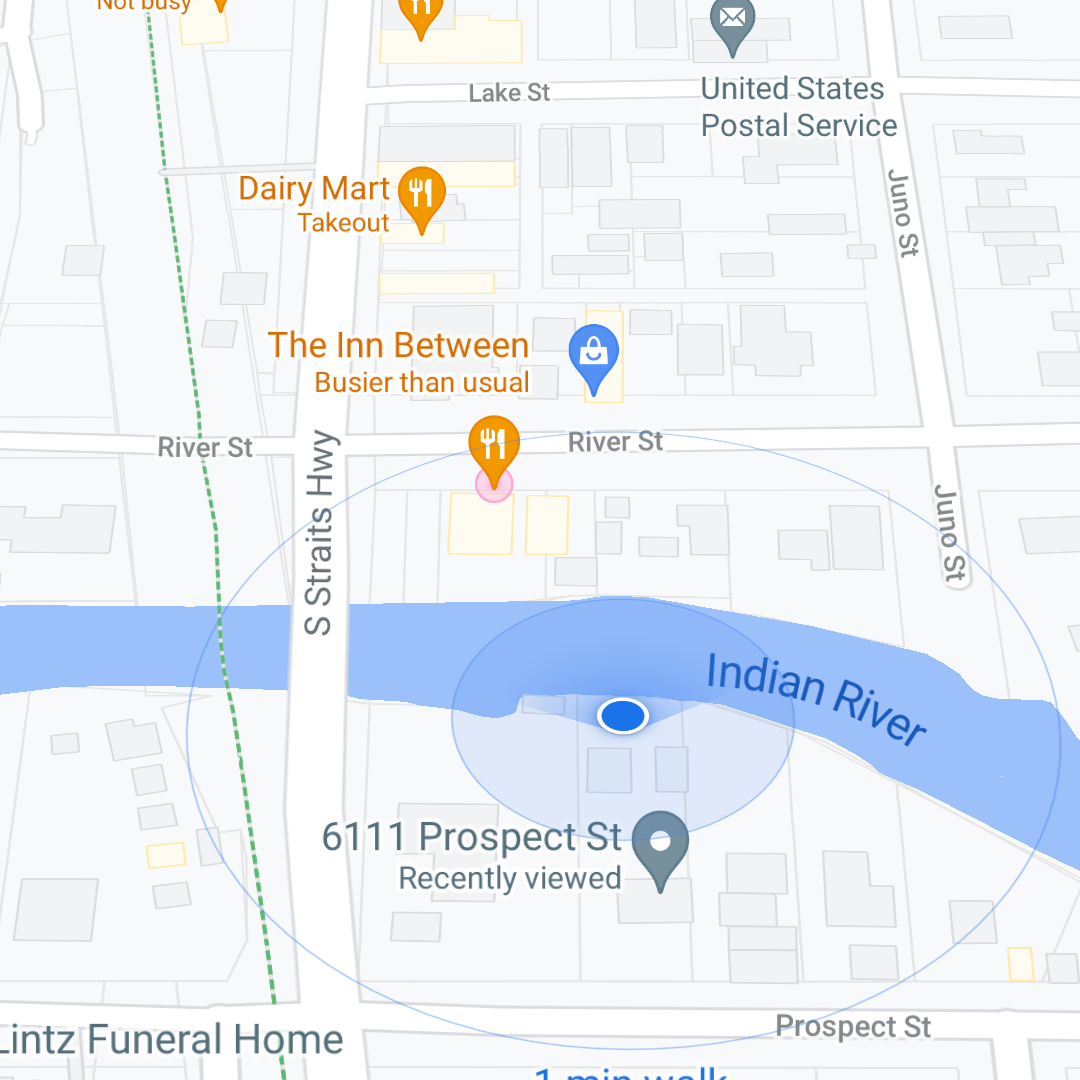
Task: Open United States Postal Service marker
Action: point(732,22)
